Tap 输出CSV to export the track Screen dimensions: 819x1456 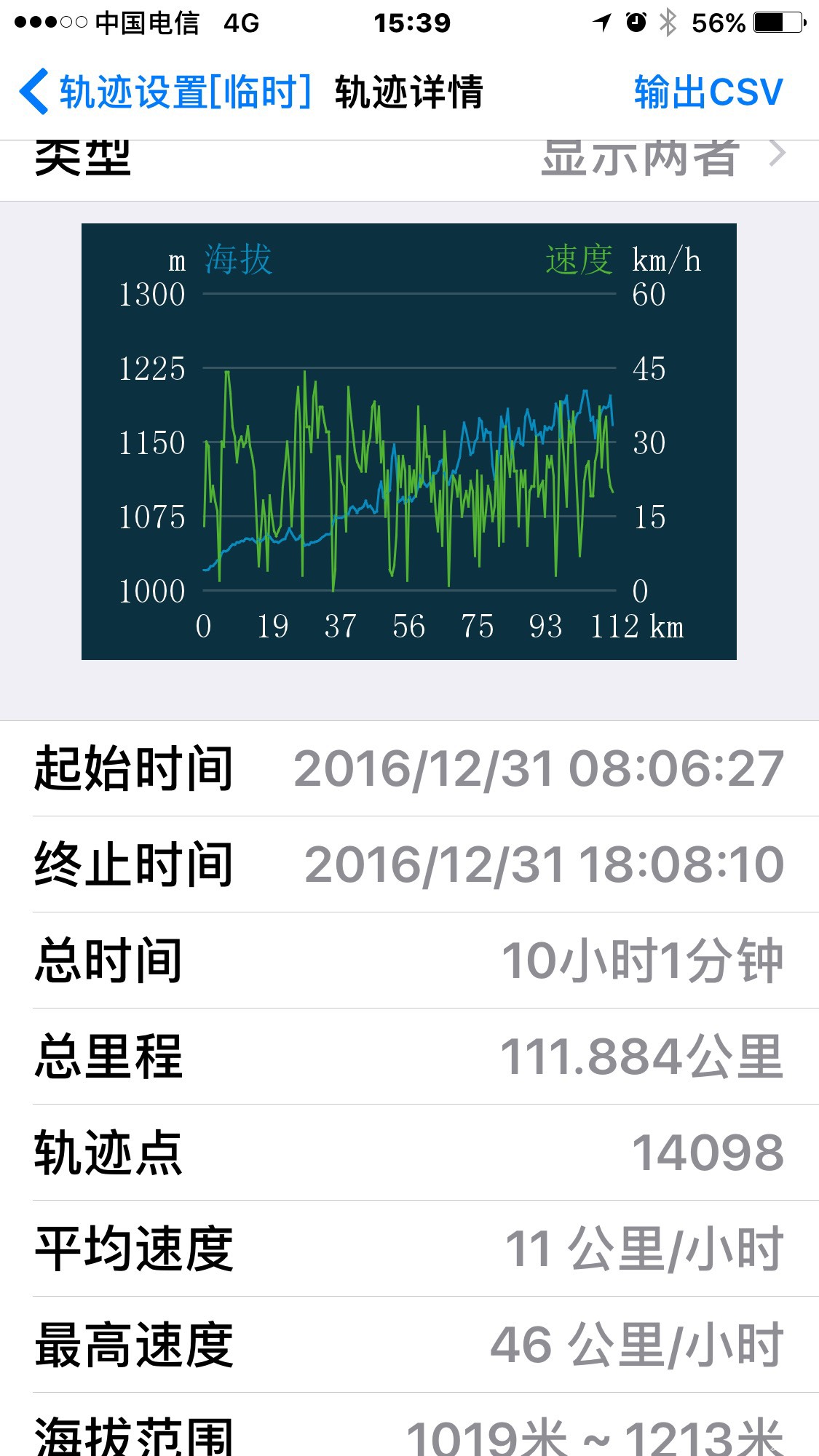point(708,92)
